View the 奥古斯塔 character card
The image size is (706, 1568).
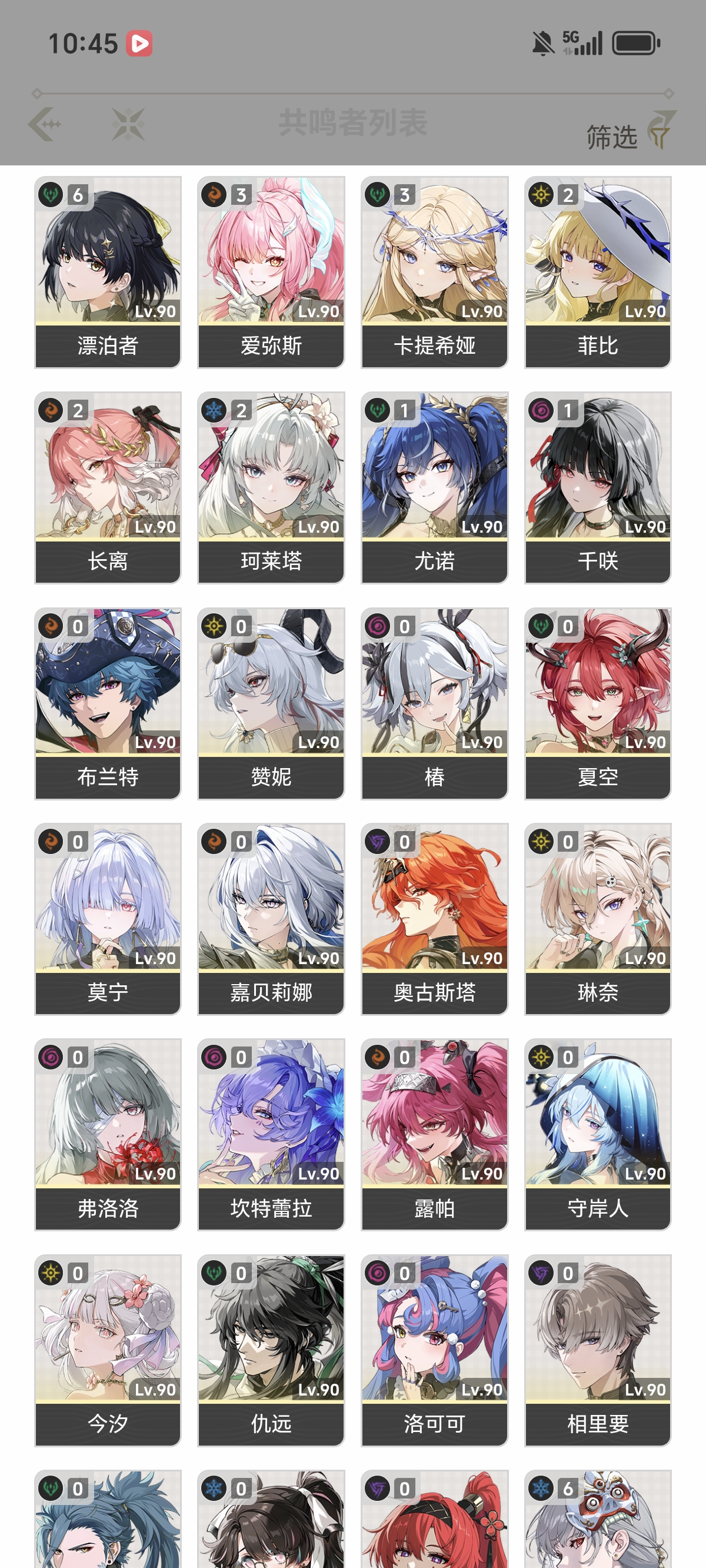pos(435,919)
